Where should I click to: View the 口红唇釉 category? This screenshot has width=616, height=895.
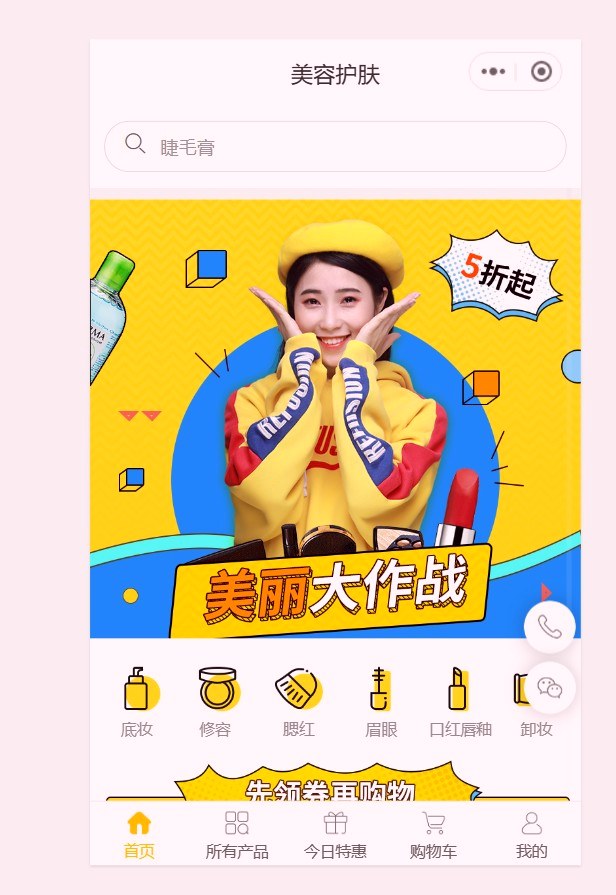pyautogui.click(x=460, y=702)
